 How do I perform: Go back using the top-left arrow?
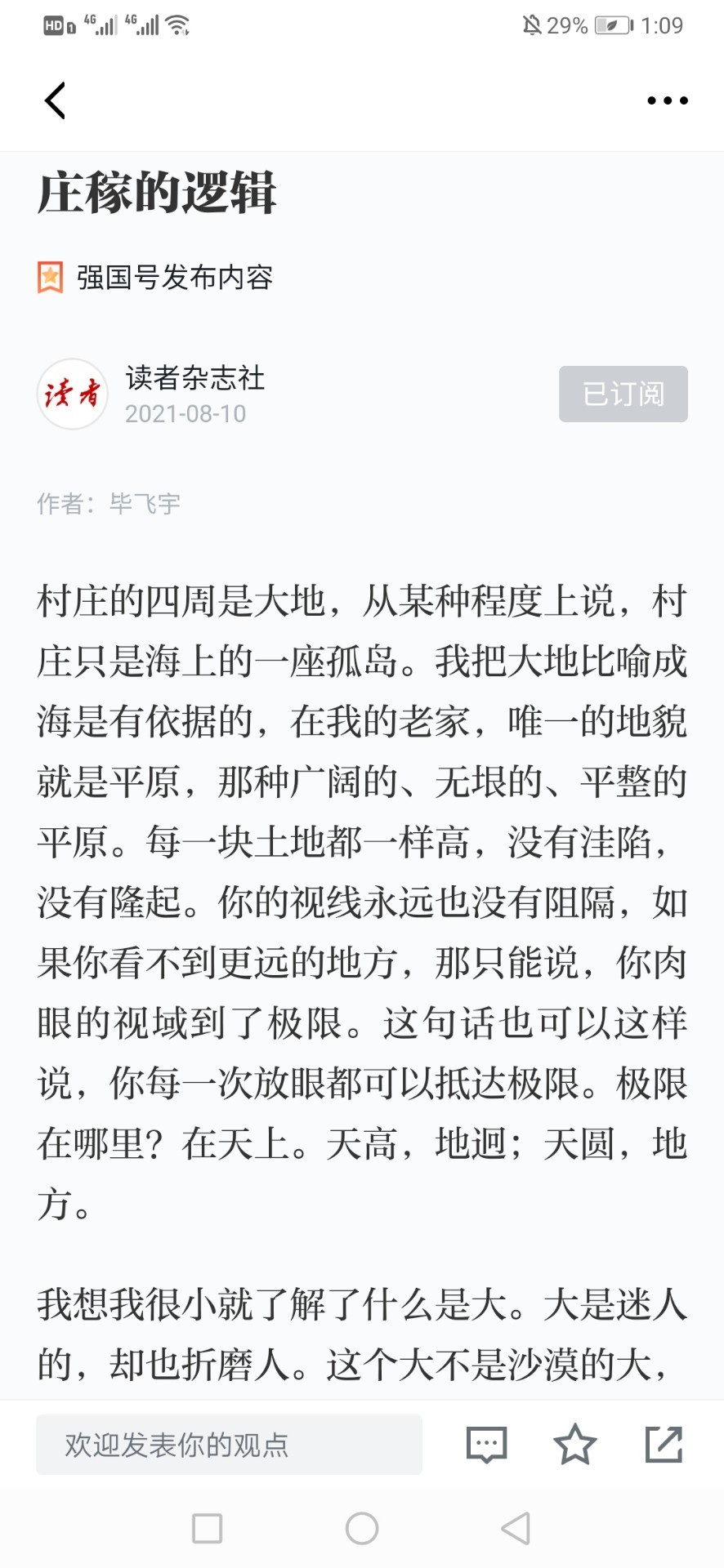tap(55, 101)
